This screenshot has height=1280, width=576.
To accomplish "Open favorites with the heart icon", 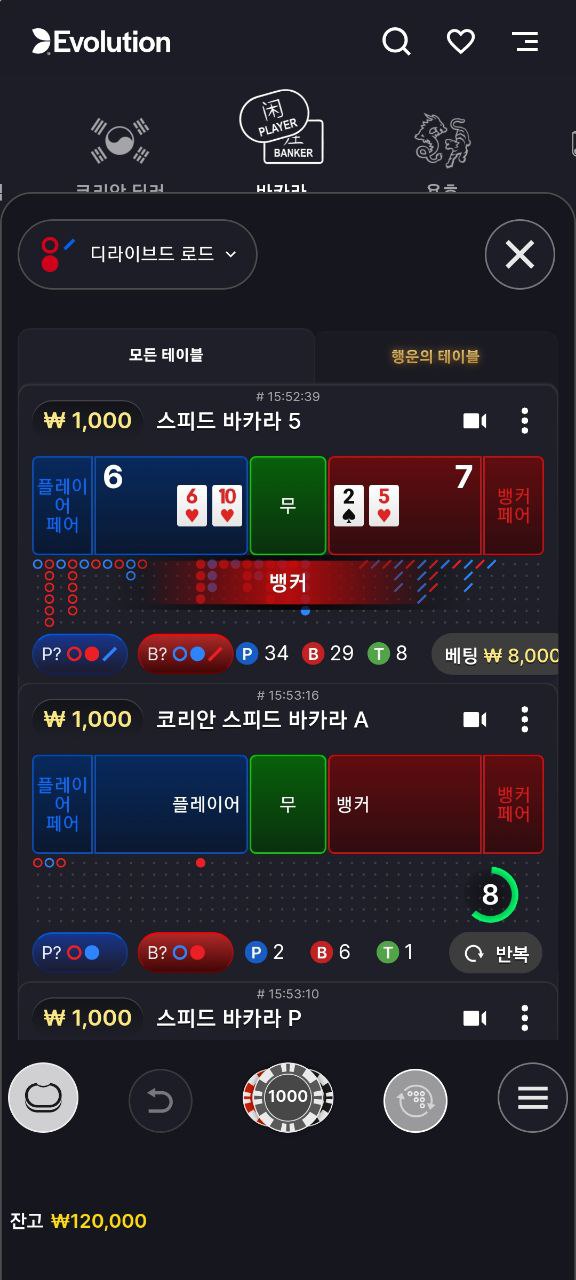I will tap(460, 41).
